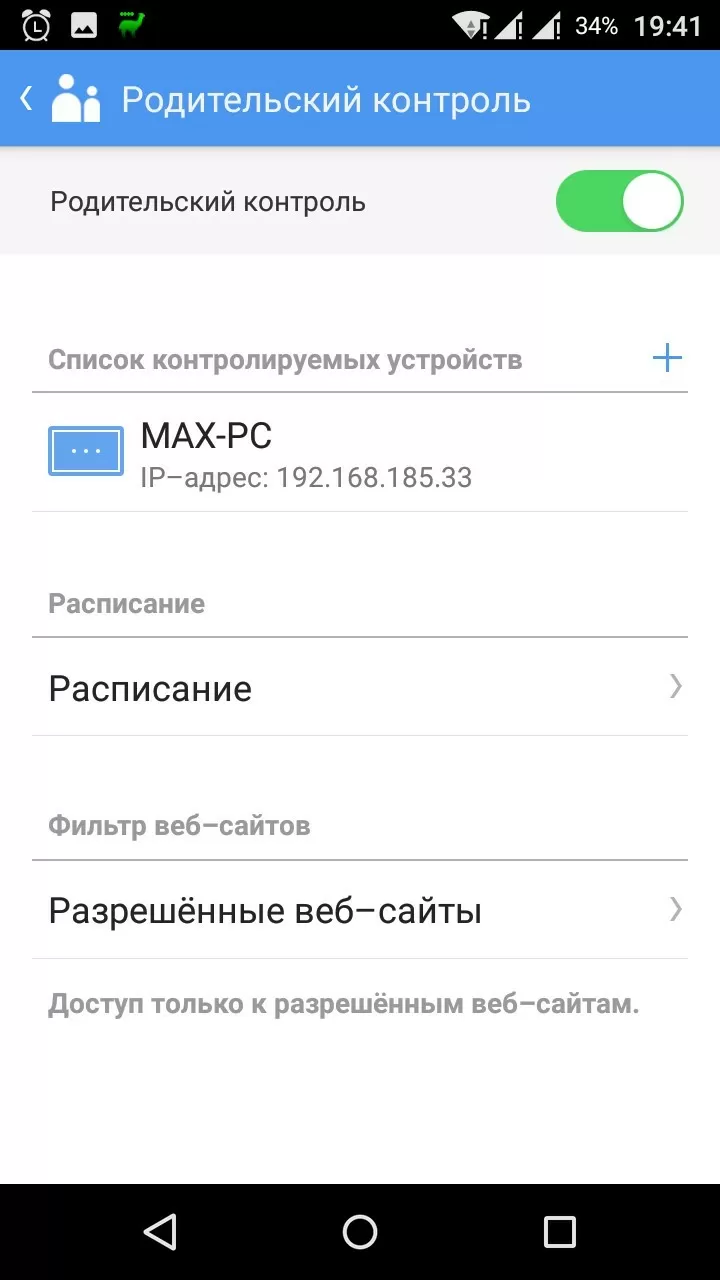Go back using the header arrow
Viewport: 720px width, 1280px height.
pos(27,99)
